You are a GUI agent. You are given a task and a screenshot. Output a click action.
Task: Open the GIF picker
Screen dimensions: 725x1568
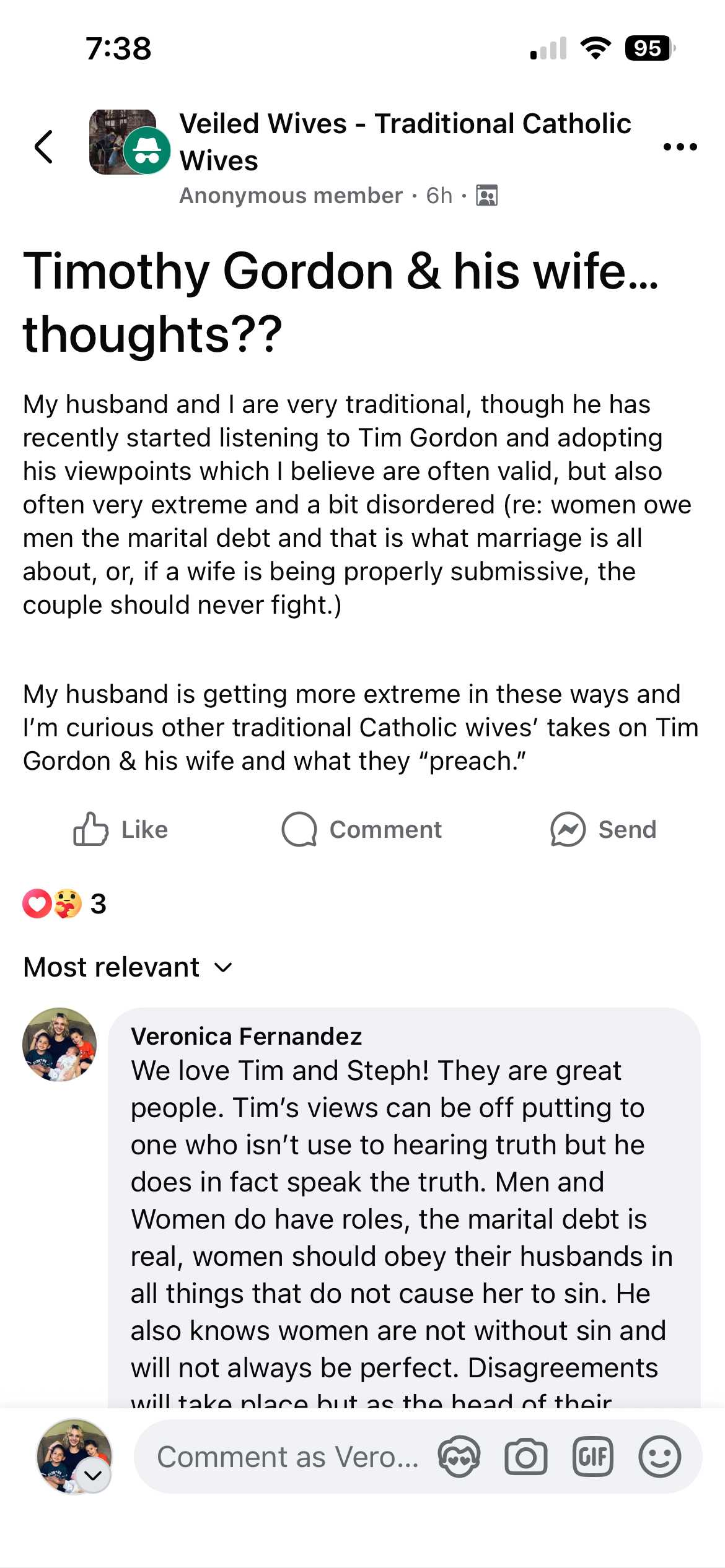(x=592, y=1457)
